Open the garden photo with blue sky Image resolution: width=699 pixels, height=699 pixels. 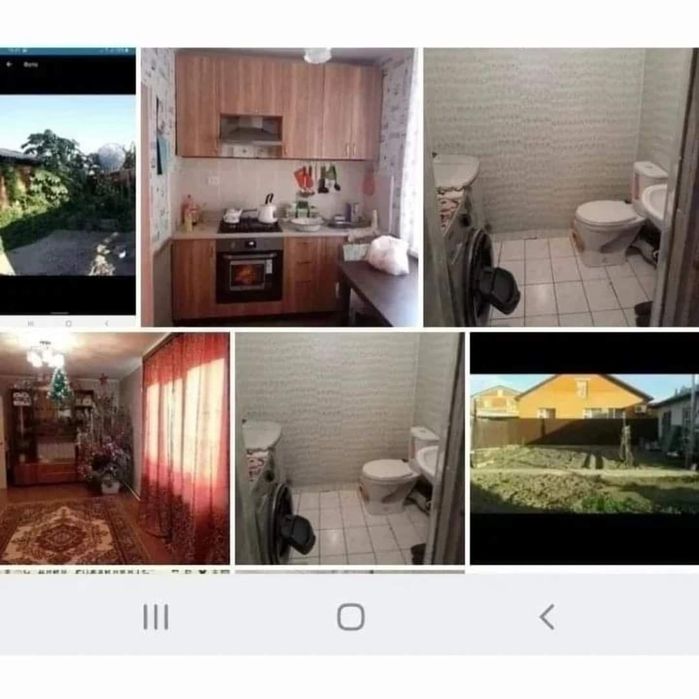tap(68, 185)
